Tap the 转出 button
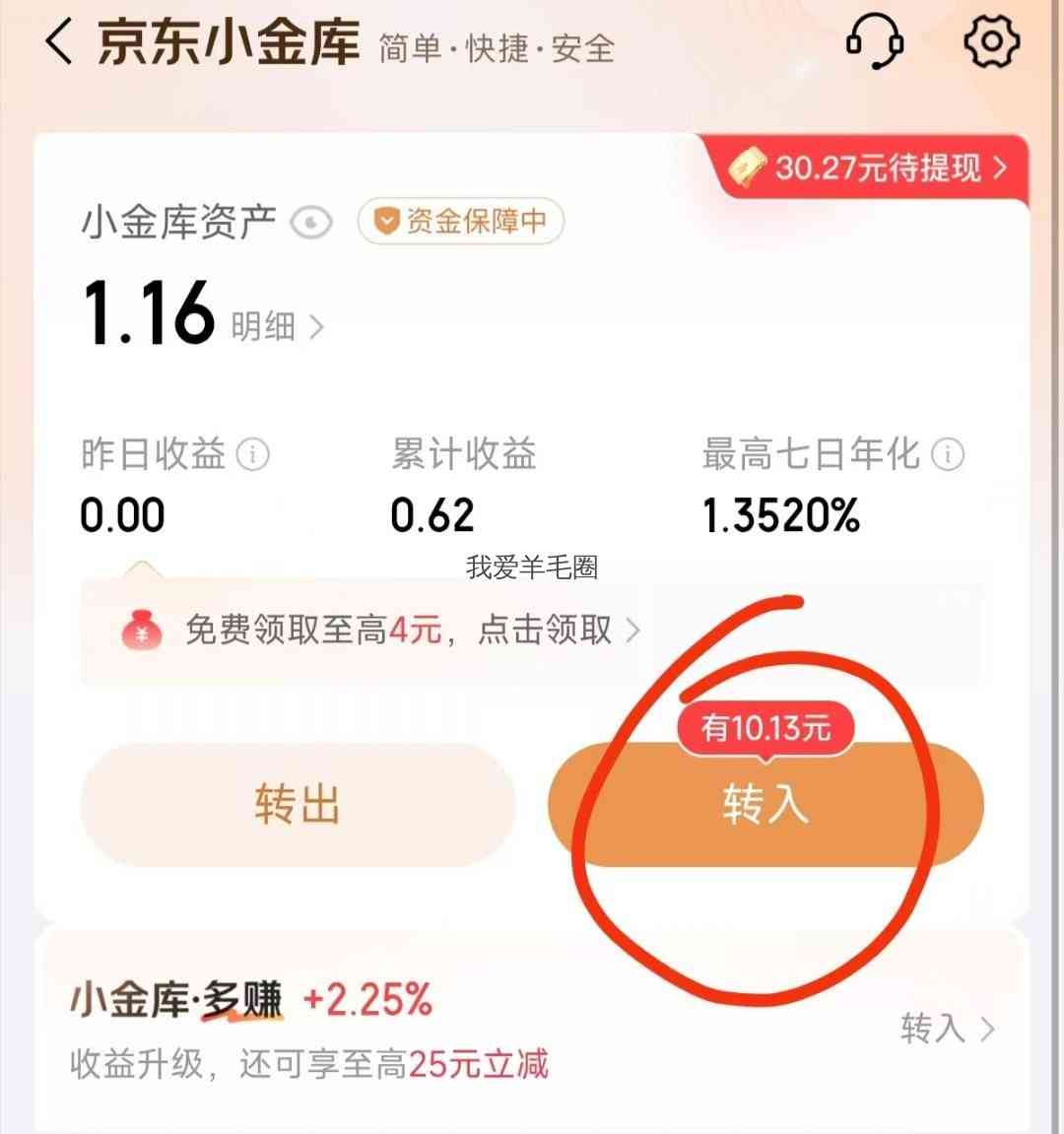This screenshot has width=1064, height=1134. point(298,804)
